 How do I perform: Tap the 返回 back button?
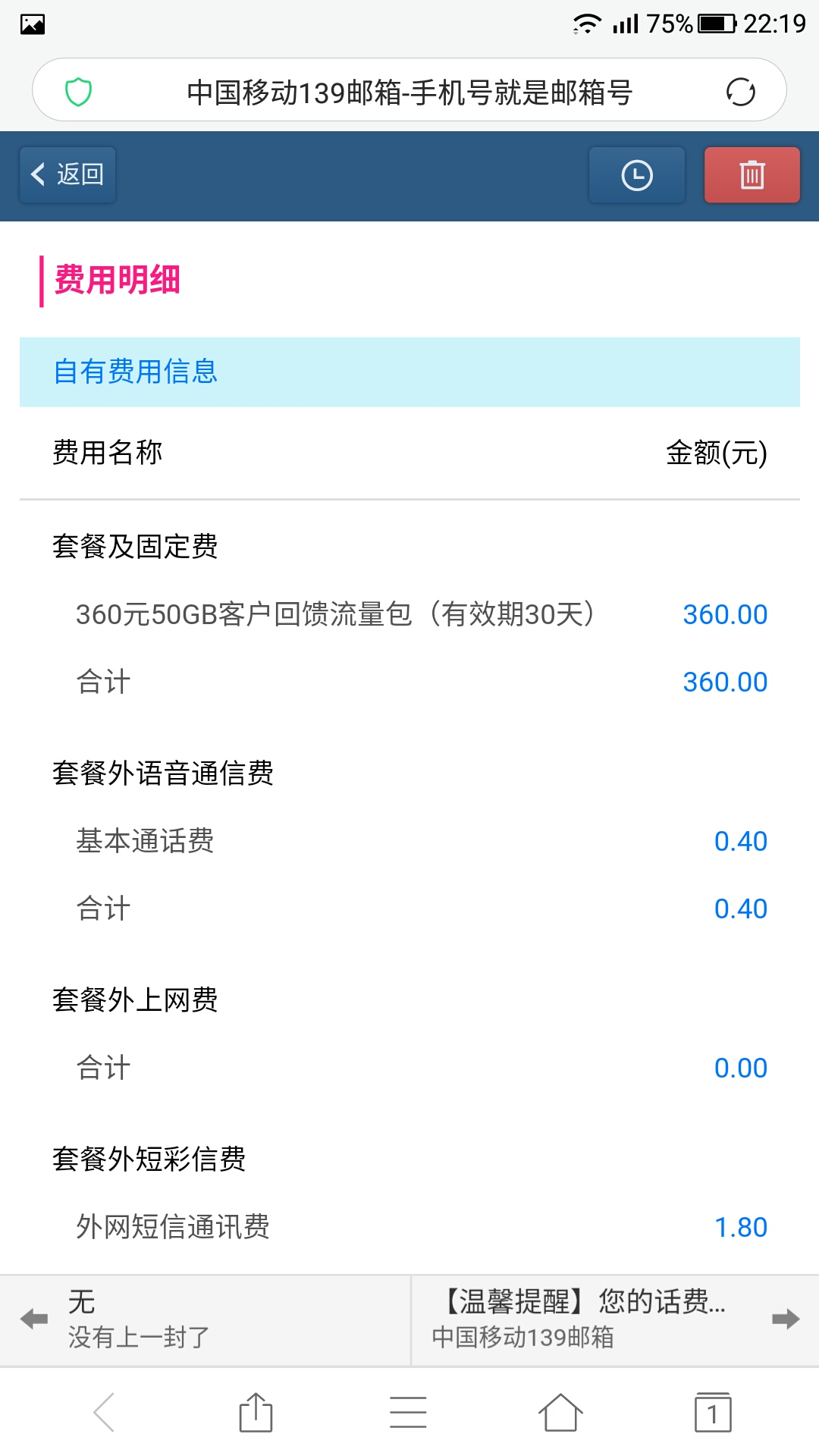tap(67, 175)
